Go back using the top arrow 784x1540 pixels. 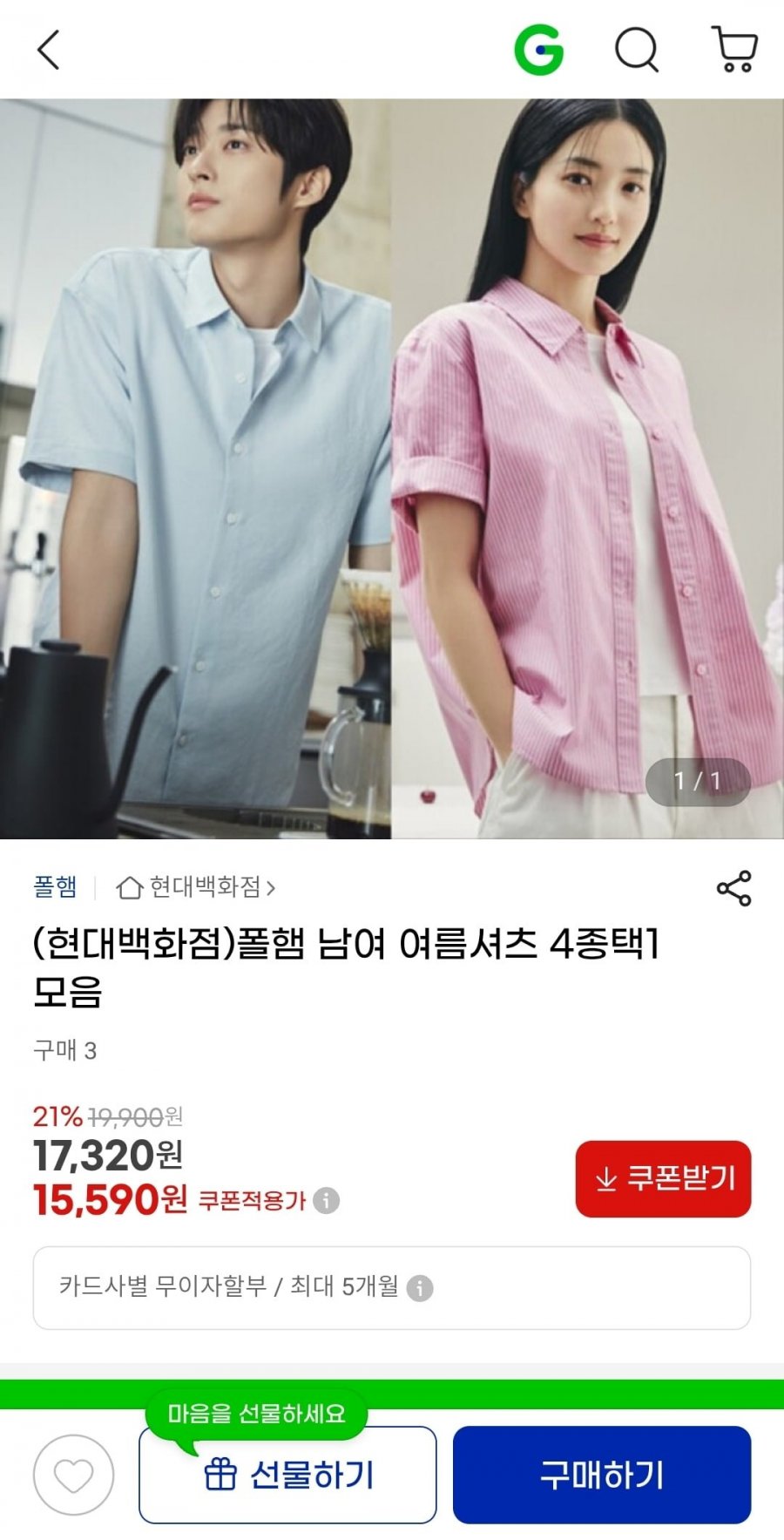click(x=49, y=50)
